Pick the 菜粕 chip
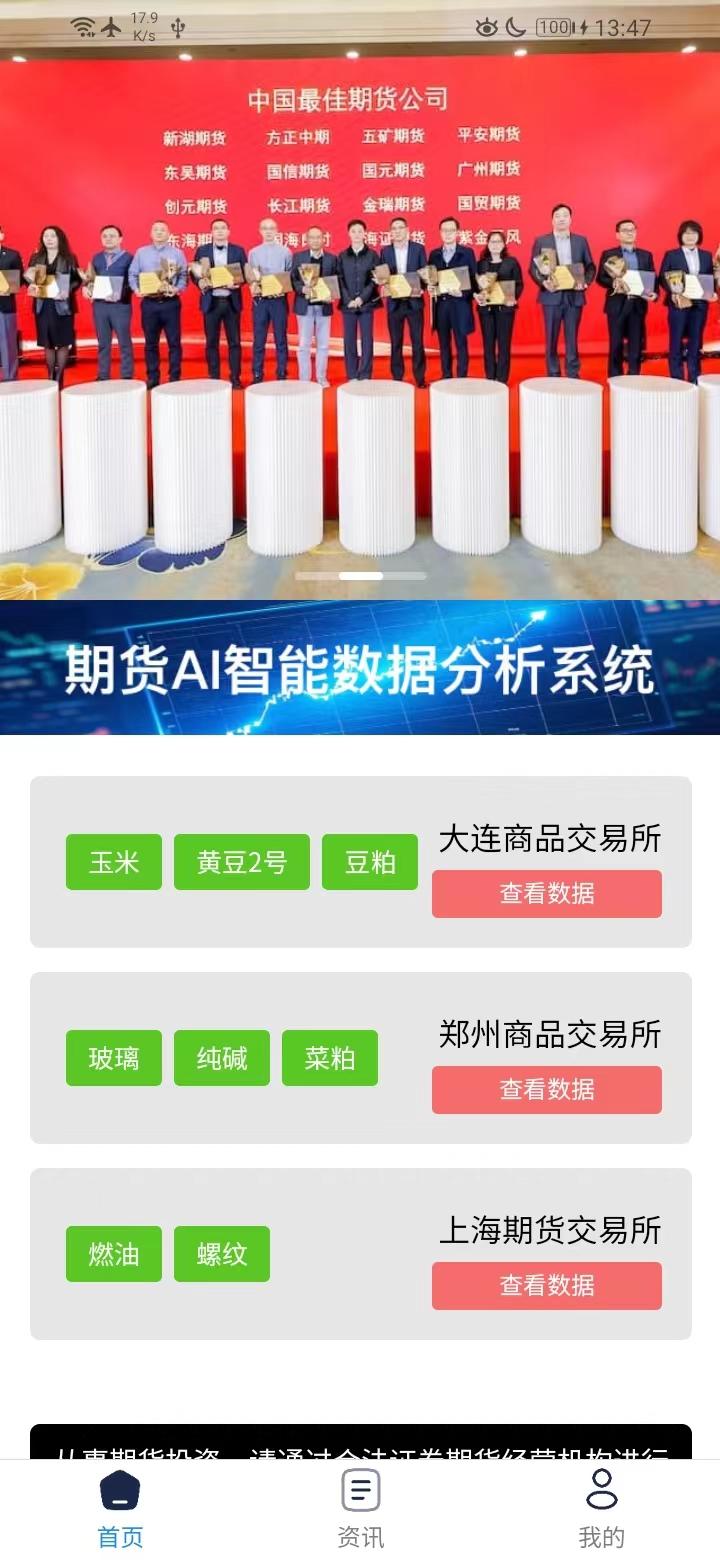 click(x=330, y=1058)
